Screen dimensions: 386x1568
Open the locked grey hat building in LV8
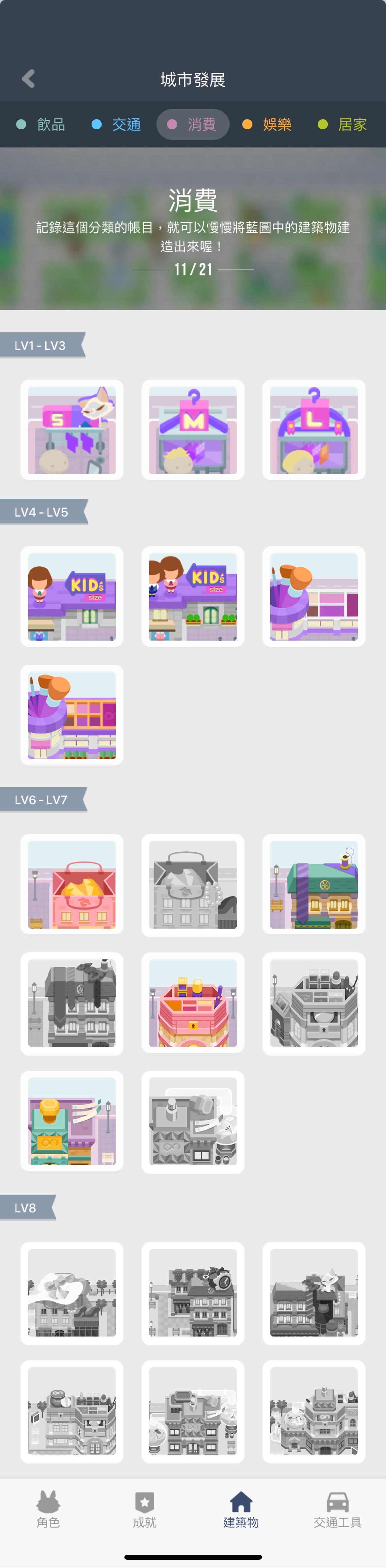point(72,1293)
